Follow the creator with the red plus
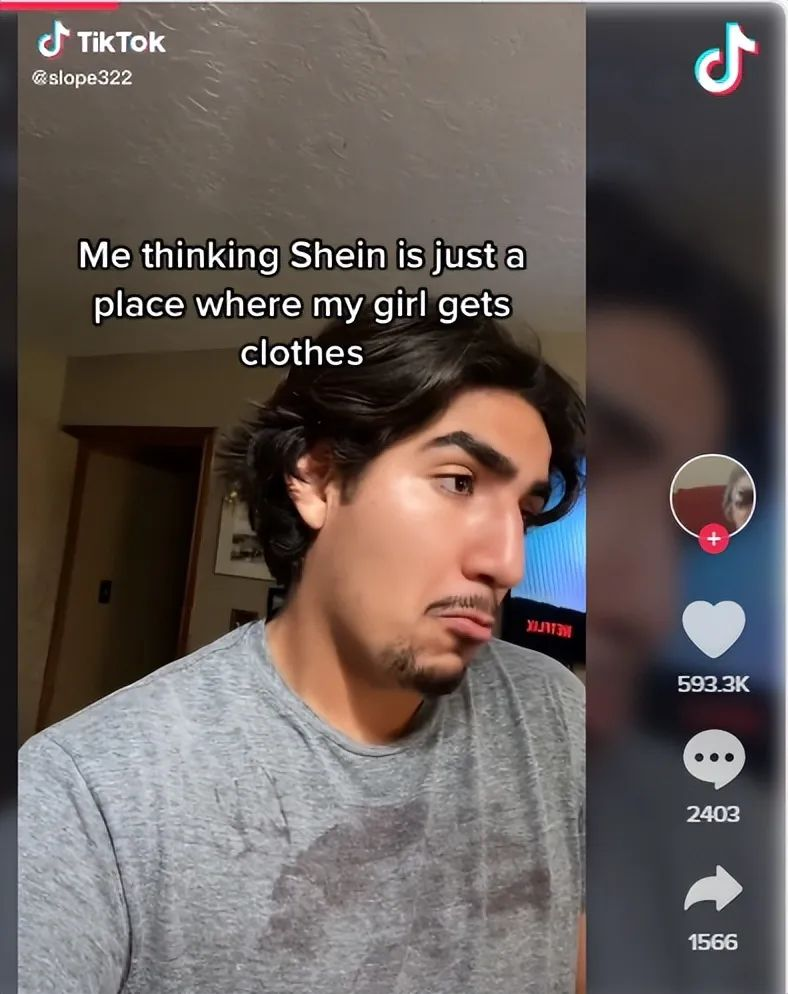Image resolution: width=788 pixels, height=994 pixels. click(713, 539)
